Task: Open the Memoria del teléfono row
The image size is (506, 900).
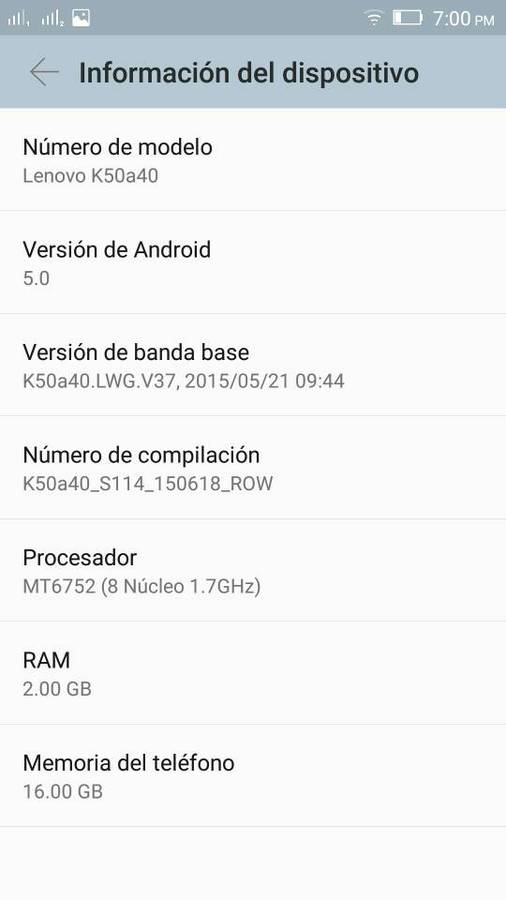Action: [253, 776]
